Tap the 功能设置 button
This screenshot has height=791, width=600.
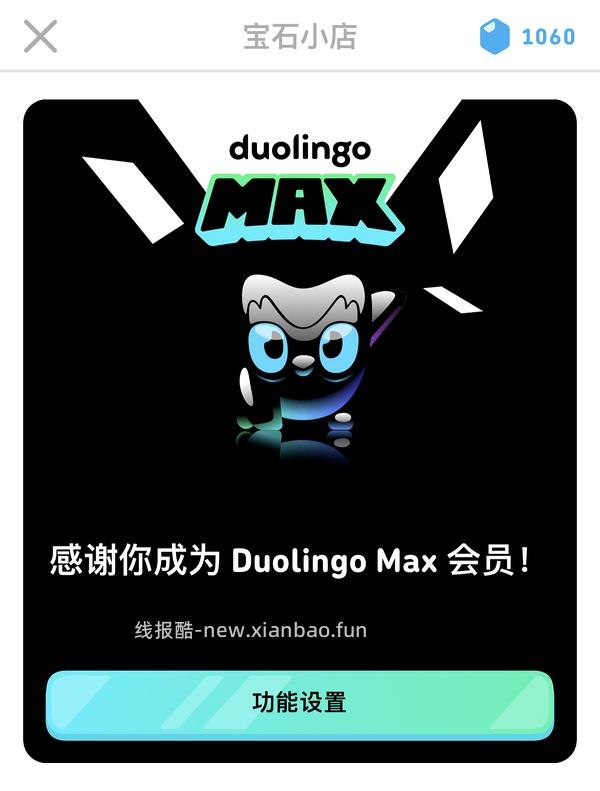click(x=299, y=702)
